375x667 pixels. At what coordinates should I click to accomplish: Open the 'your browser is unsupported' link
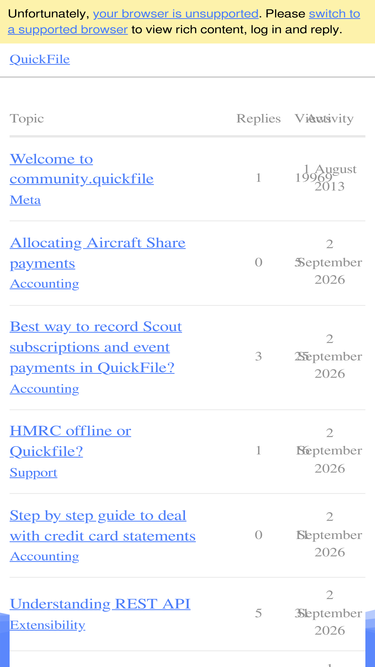pyautogui.click(x=175, y=14)
